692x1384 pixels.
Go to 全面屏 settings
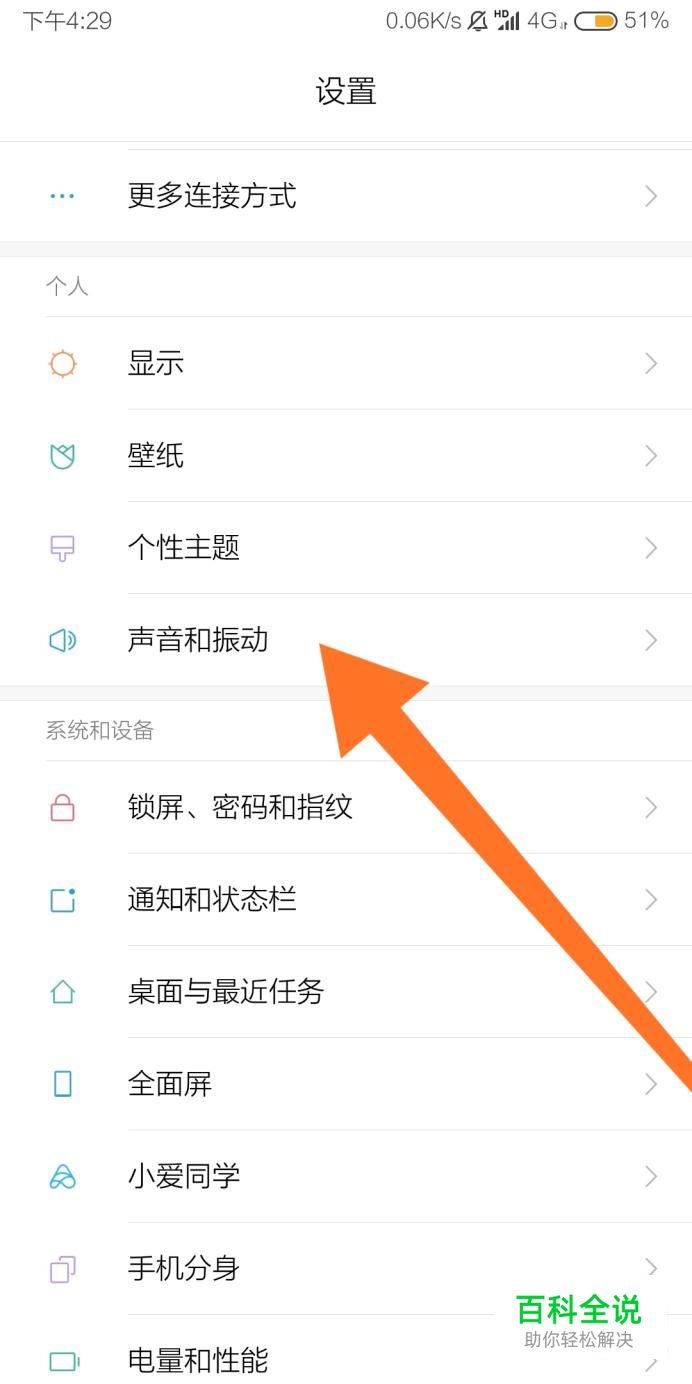pos(170,1084)
